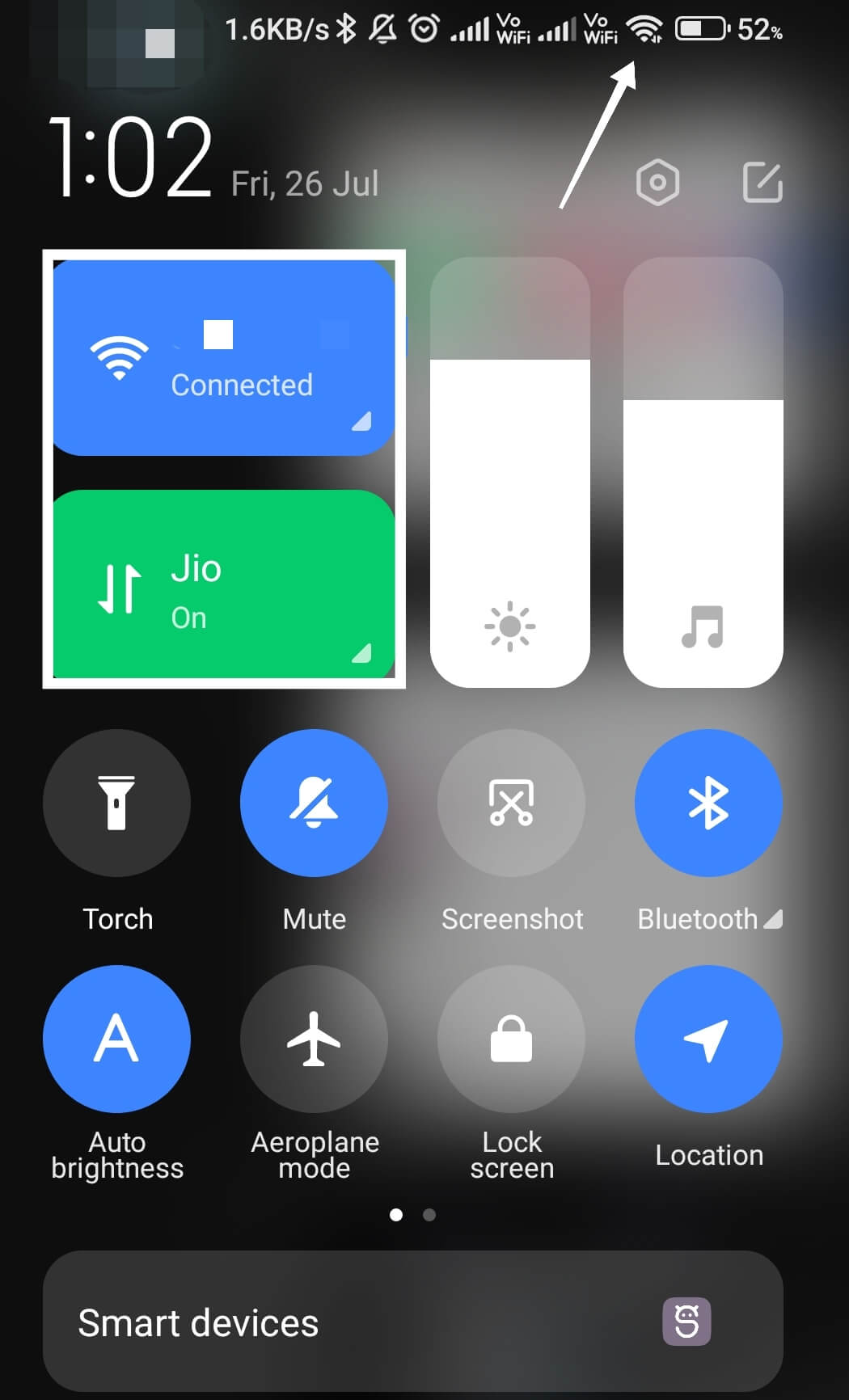
Task: Turn off Location
Action: point(708,1039)
